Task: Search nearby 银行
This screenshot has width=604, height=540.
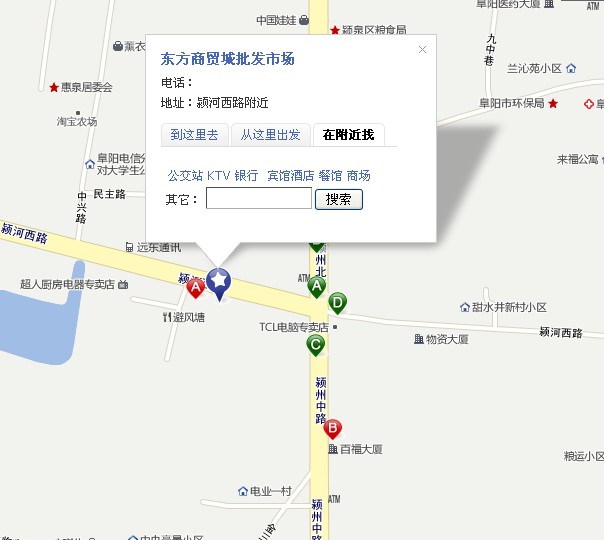Action: click(246, 175)
